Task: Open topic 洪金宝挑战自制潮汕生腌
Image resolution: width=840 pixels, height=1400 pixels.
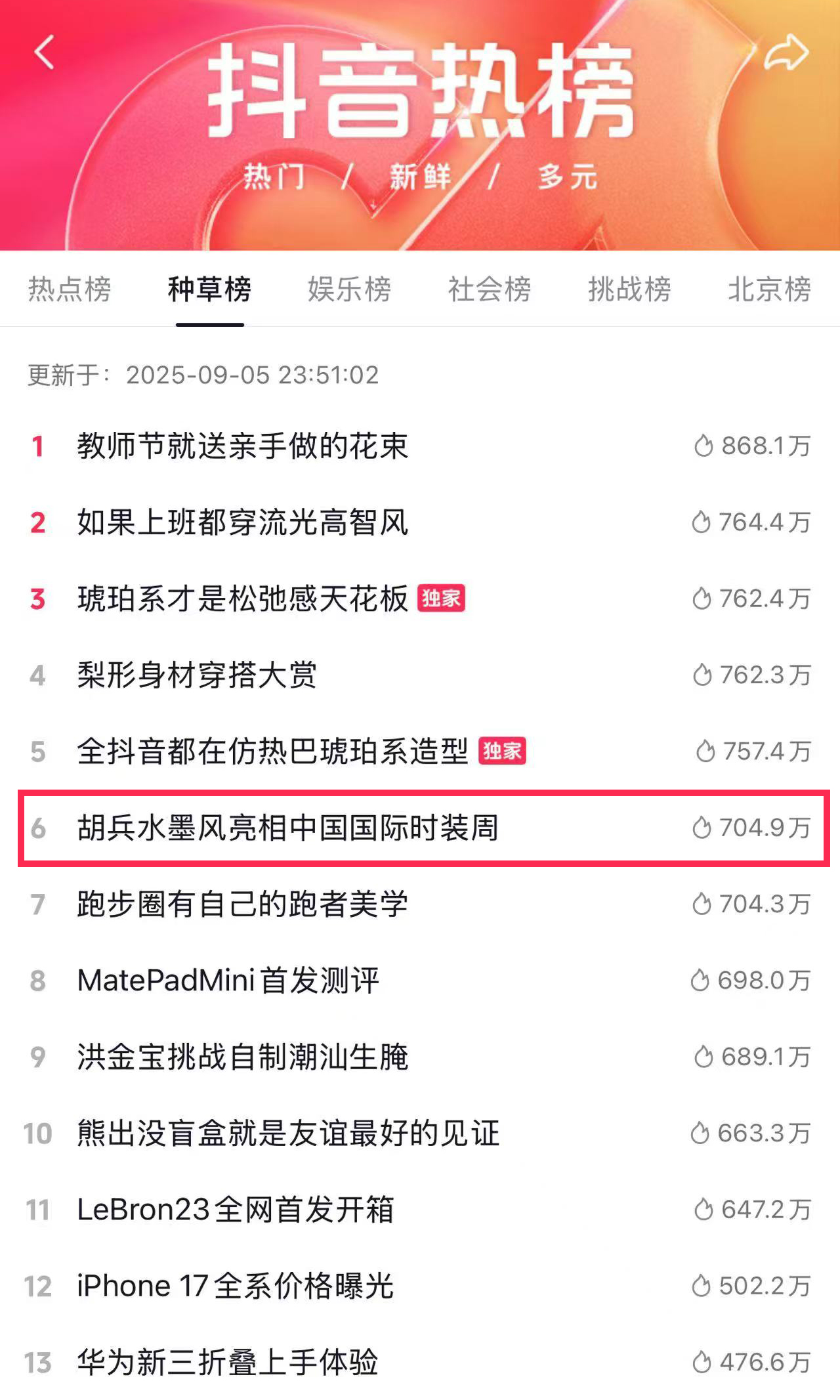Action: pyautogui.click(x=242, y=1057)
